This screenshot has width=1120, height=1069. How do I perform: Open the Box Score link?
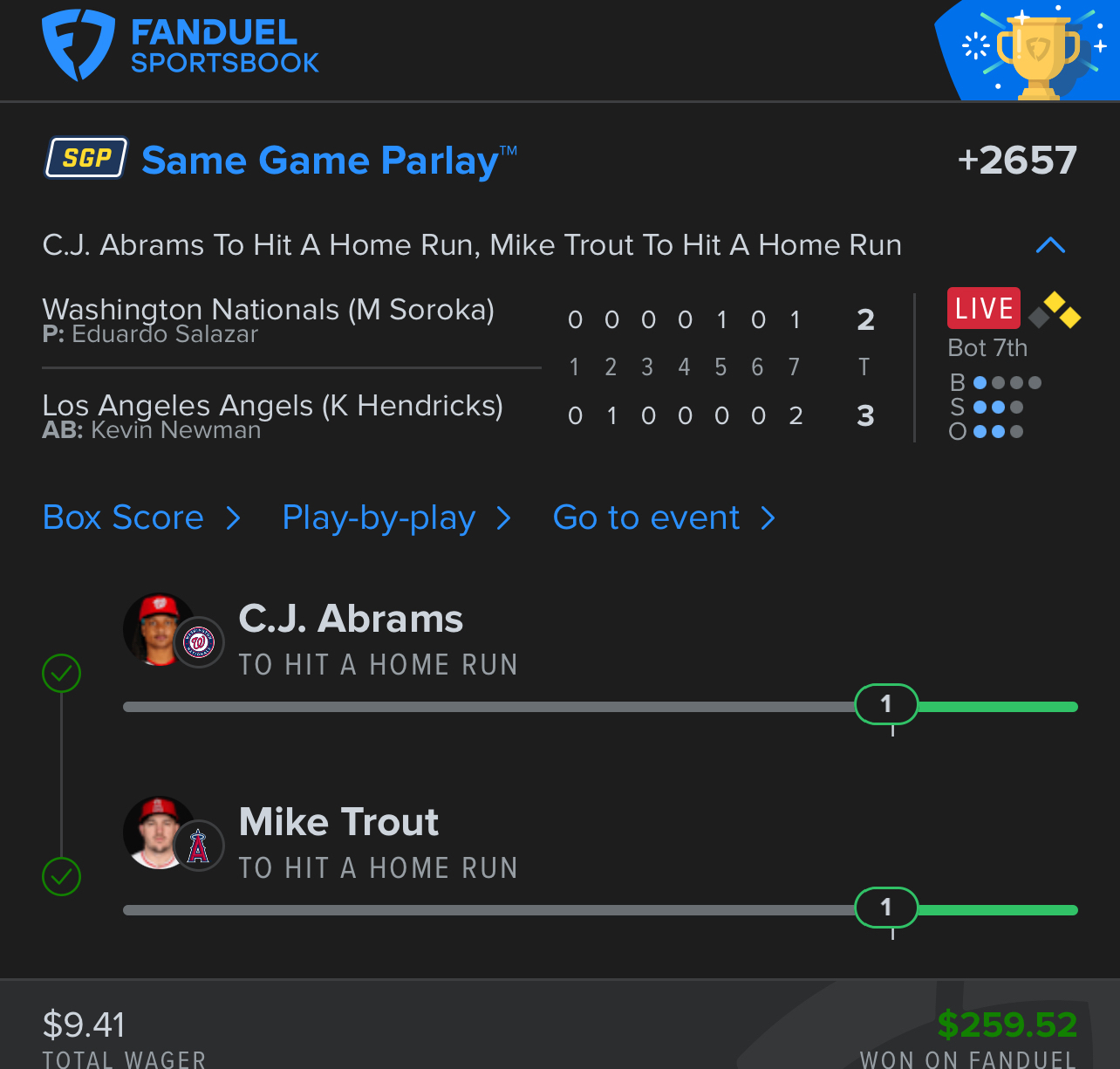pos(140,517)
